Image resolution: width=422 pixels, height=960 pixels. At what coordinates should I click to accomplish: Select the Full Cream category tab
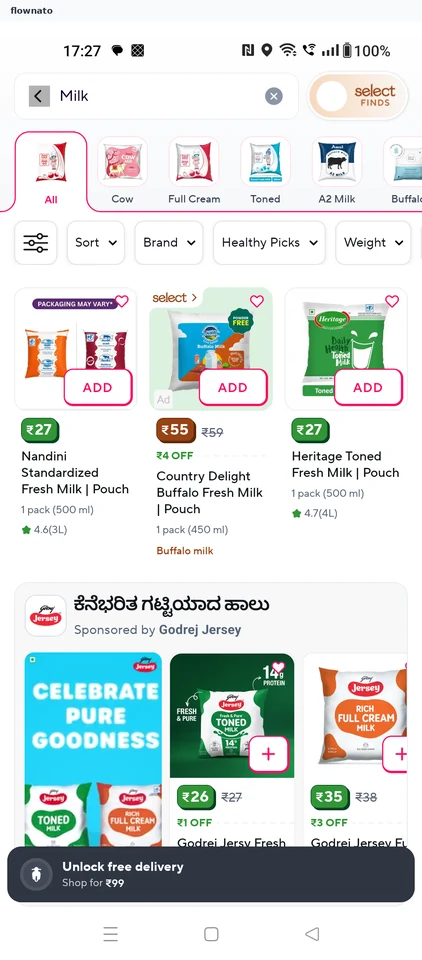pos(194,171)
